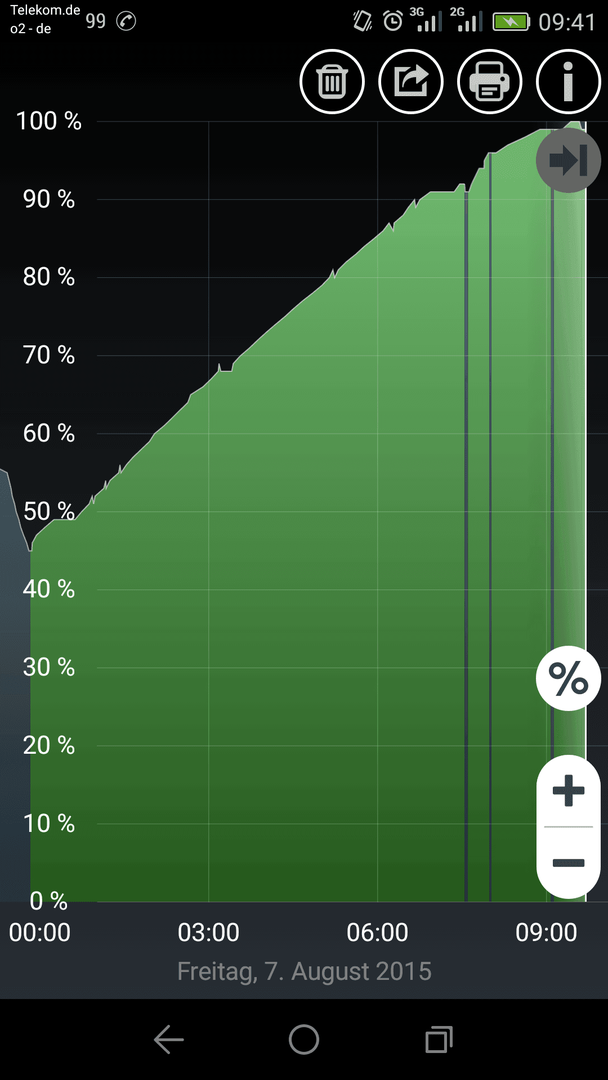Open the info button
Screen dimensions: 608x1080
click(x=568, y=82)
